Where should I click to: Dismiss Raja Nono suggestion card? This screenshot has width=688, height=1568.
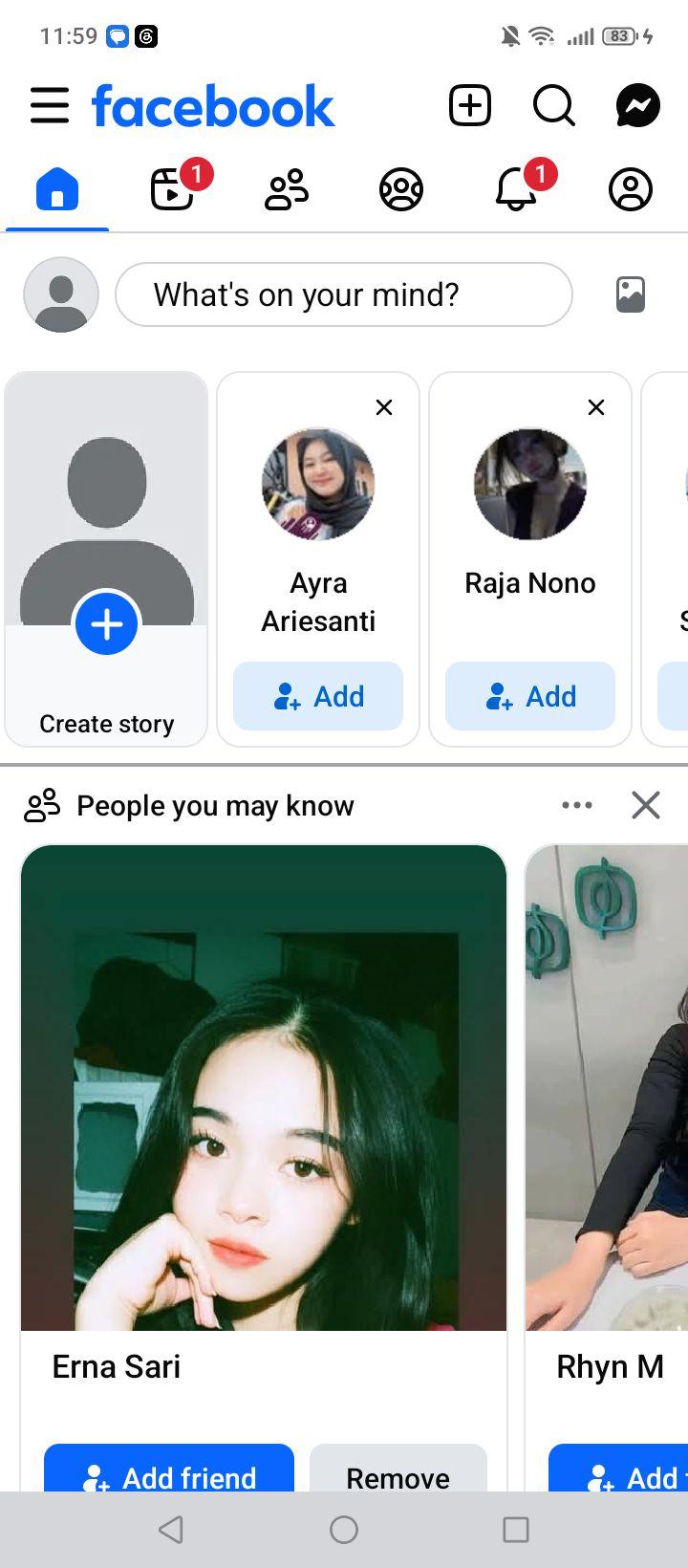point(596,407)
